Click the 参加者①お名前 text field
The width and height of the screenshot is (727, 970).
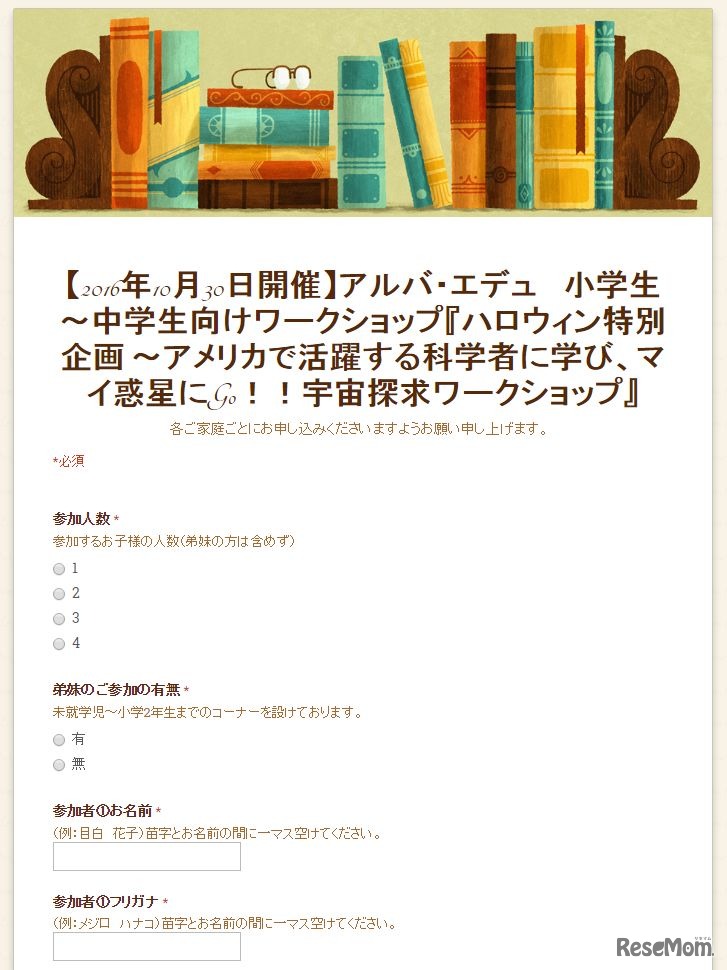click(146, 857)
